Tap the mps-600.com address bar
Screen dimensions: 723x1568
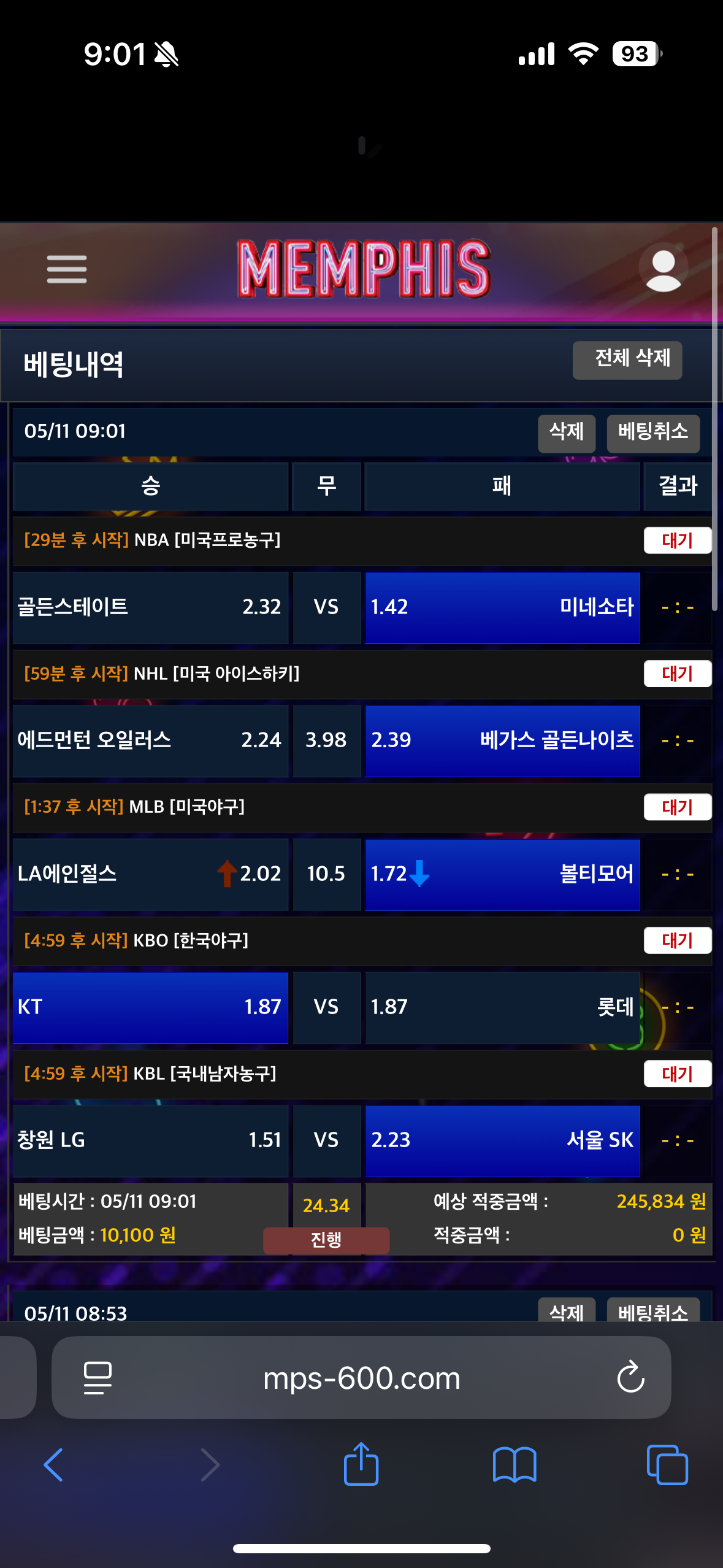361,1378
